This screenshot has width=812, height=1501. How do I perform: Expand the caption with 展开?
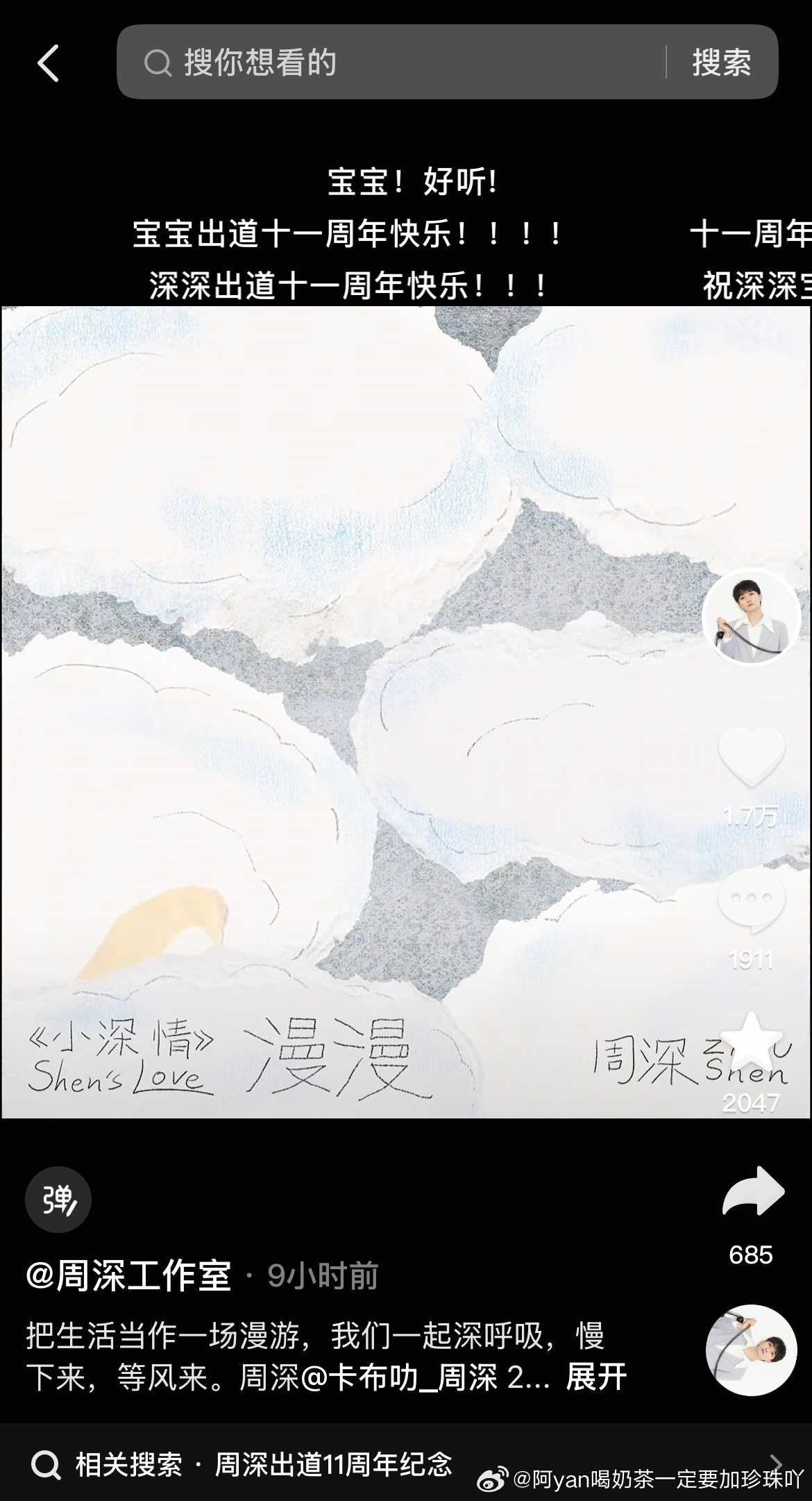(x=595, y=1377)
